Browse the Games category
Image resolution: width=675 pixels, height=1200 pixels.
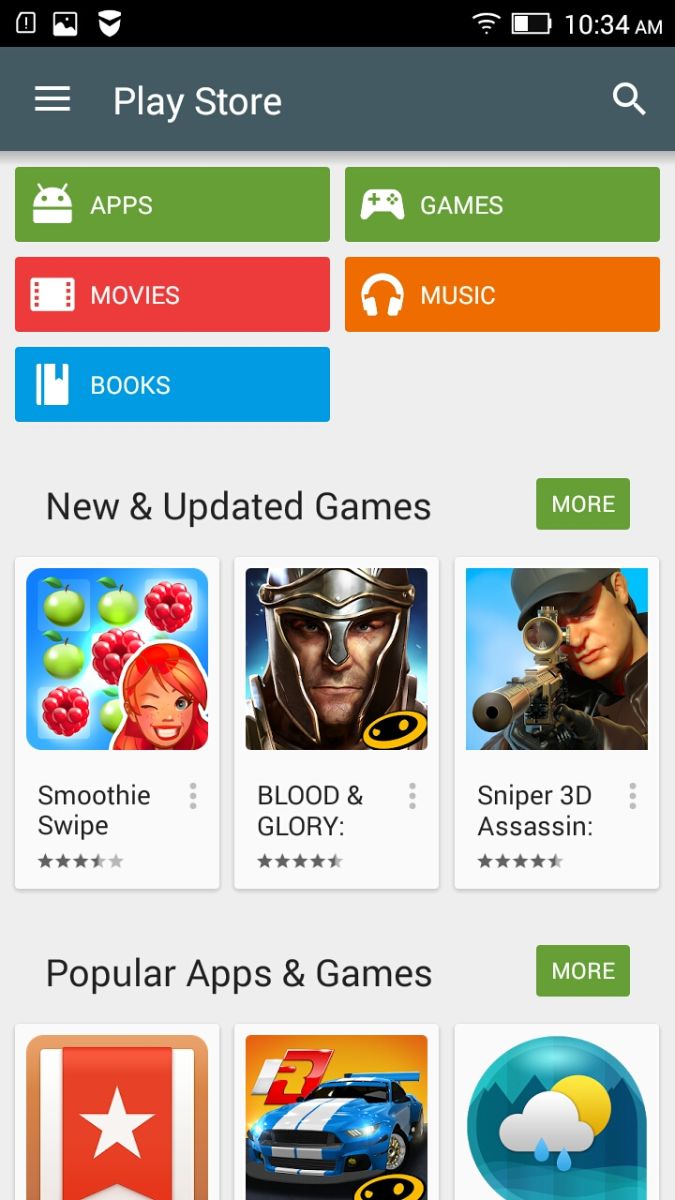pyautogui.click(x=502, y=205)
